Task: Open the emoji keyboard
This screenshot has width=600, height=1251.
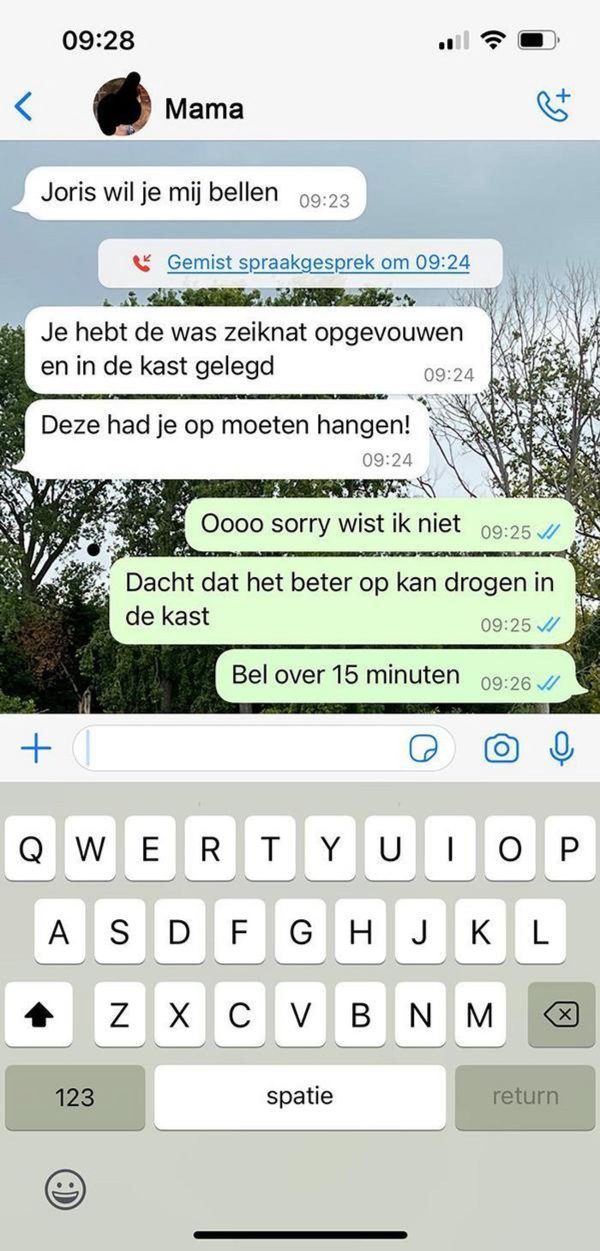Action: (66, 1189)
